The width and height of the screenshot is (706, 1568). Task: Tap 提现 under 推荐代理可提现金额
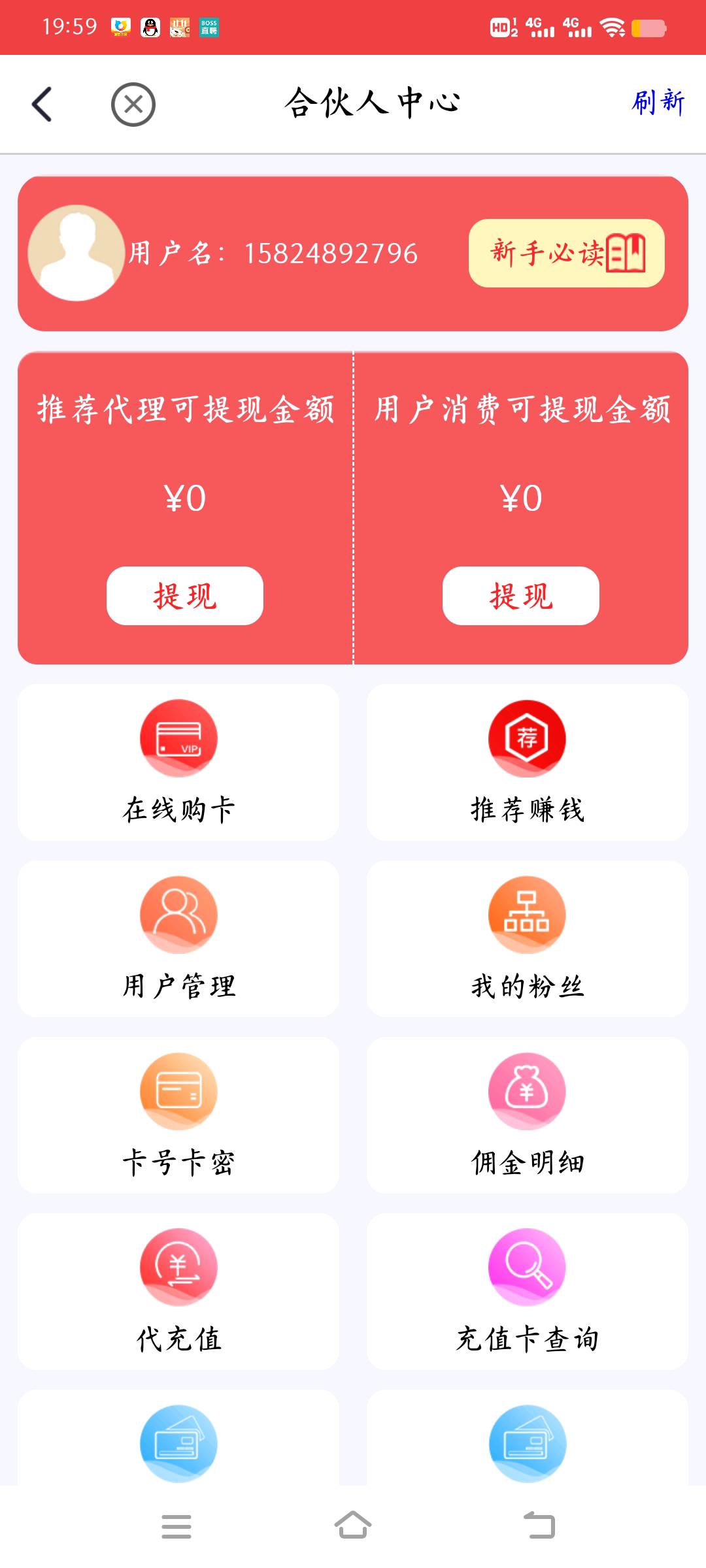pos(185,596)
